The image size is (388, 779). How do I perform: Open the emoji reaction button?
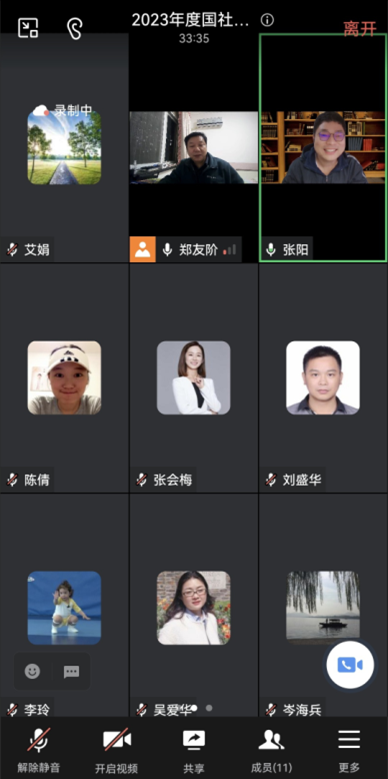pyautogui.click(x=32, y=672)
